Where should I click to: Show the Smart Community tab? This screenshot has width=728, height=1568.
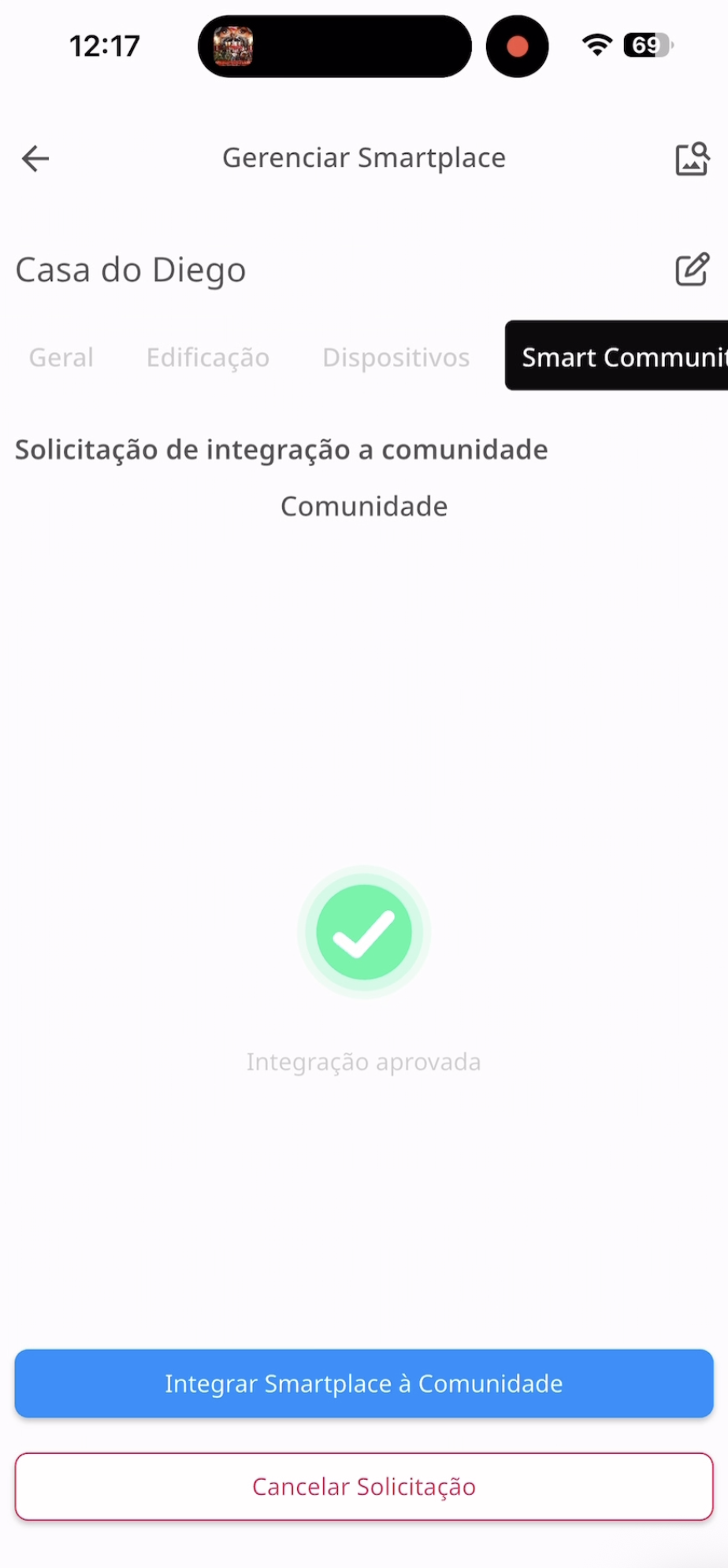coord(618,356)
